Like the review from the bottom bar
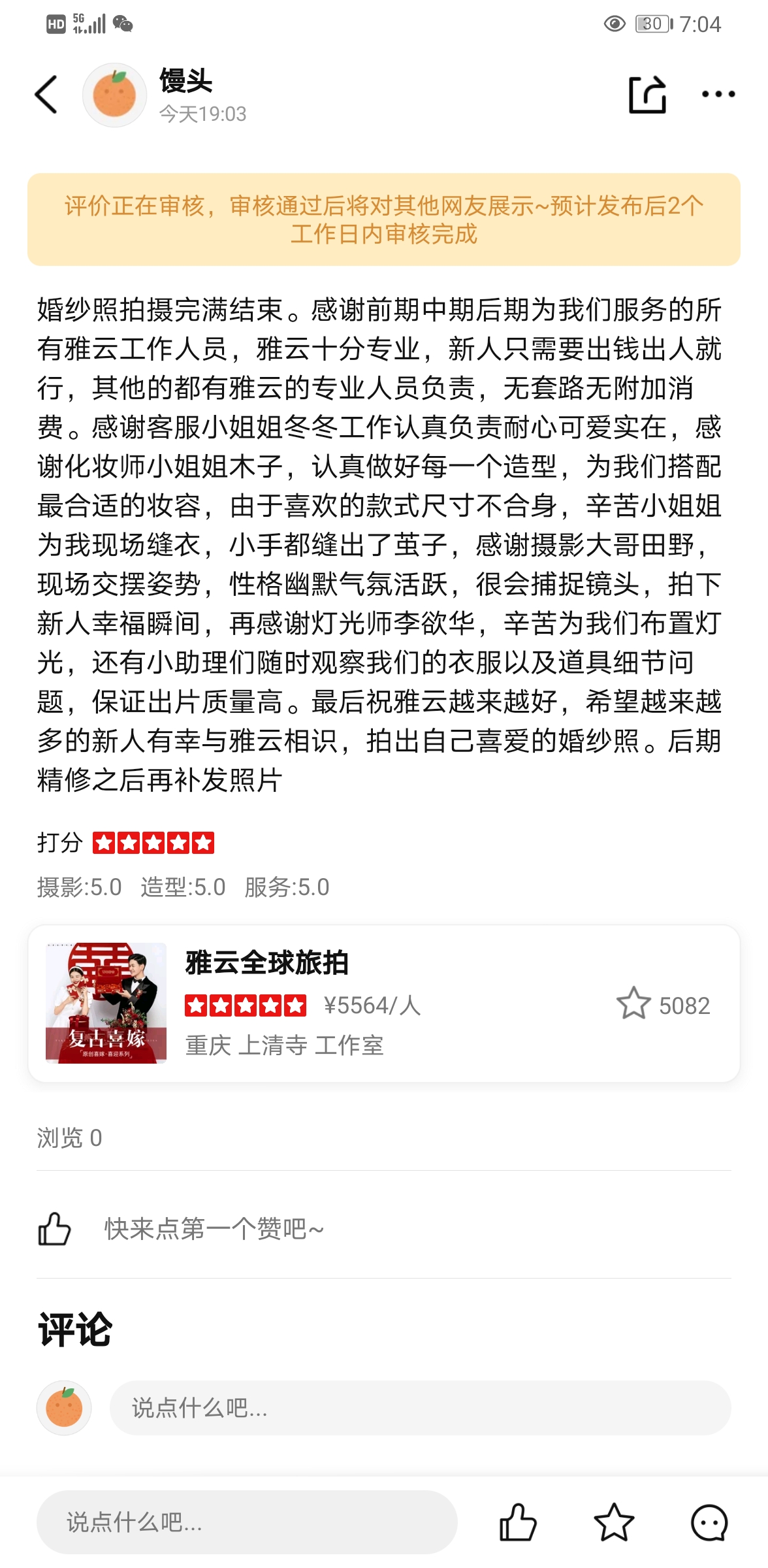Viewport: 768px width, 1568px height. tap(518, 1522)
